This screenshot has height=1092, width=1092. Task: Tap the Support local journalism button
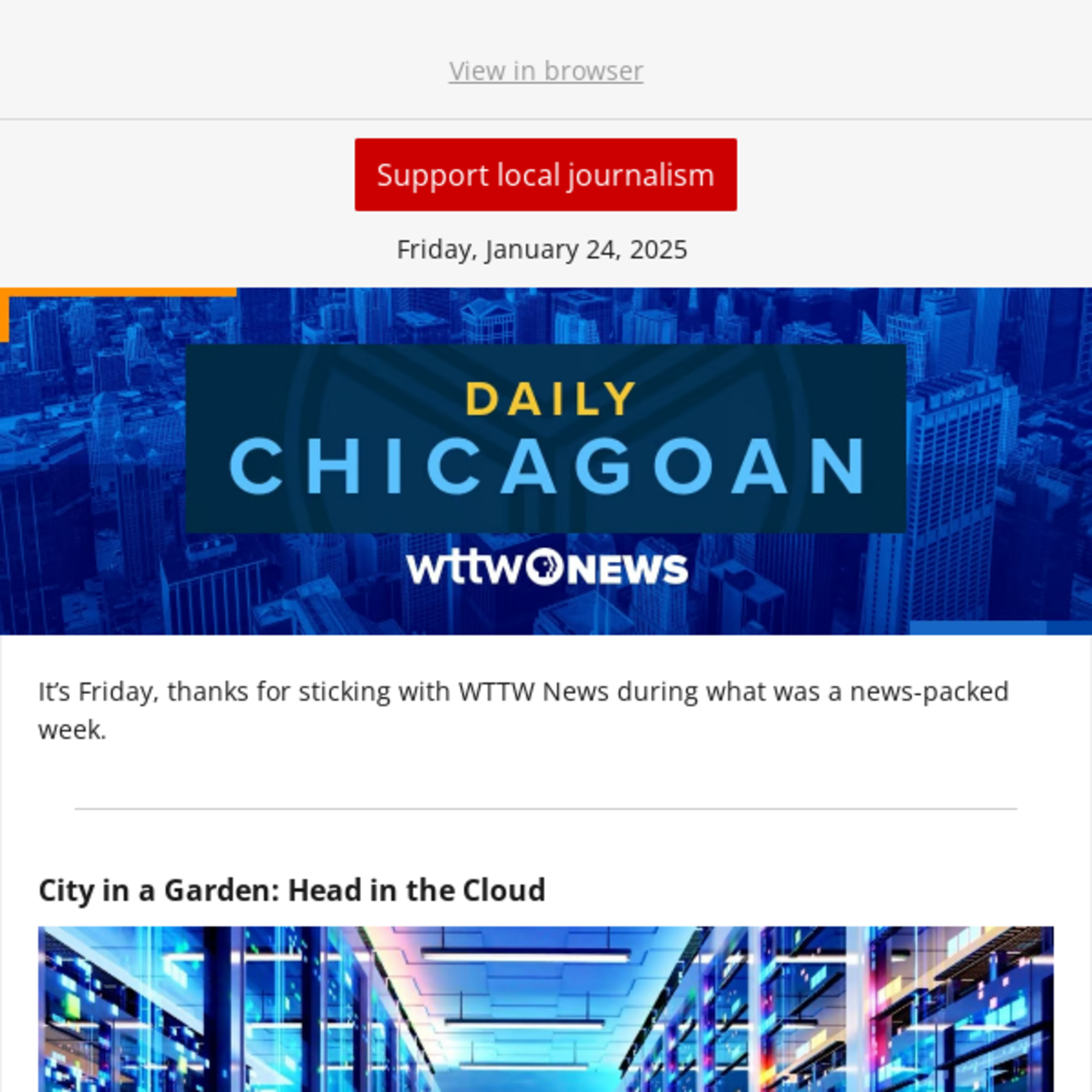click(x=546, y=175)
